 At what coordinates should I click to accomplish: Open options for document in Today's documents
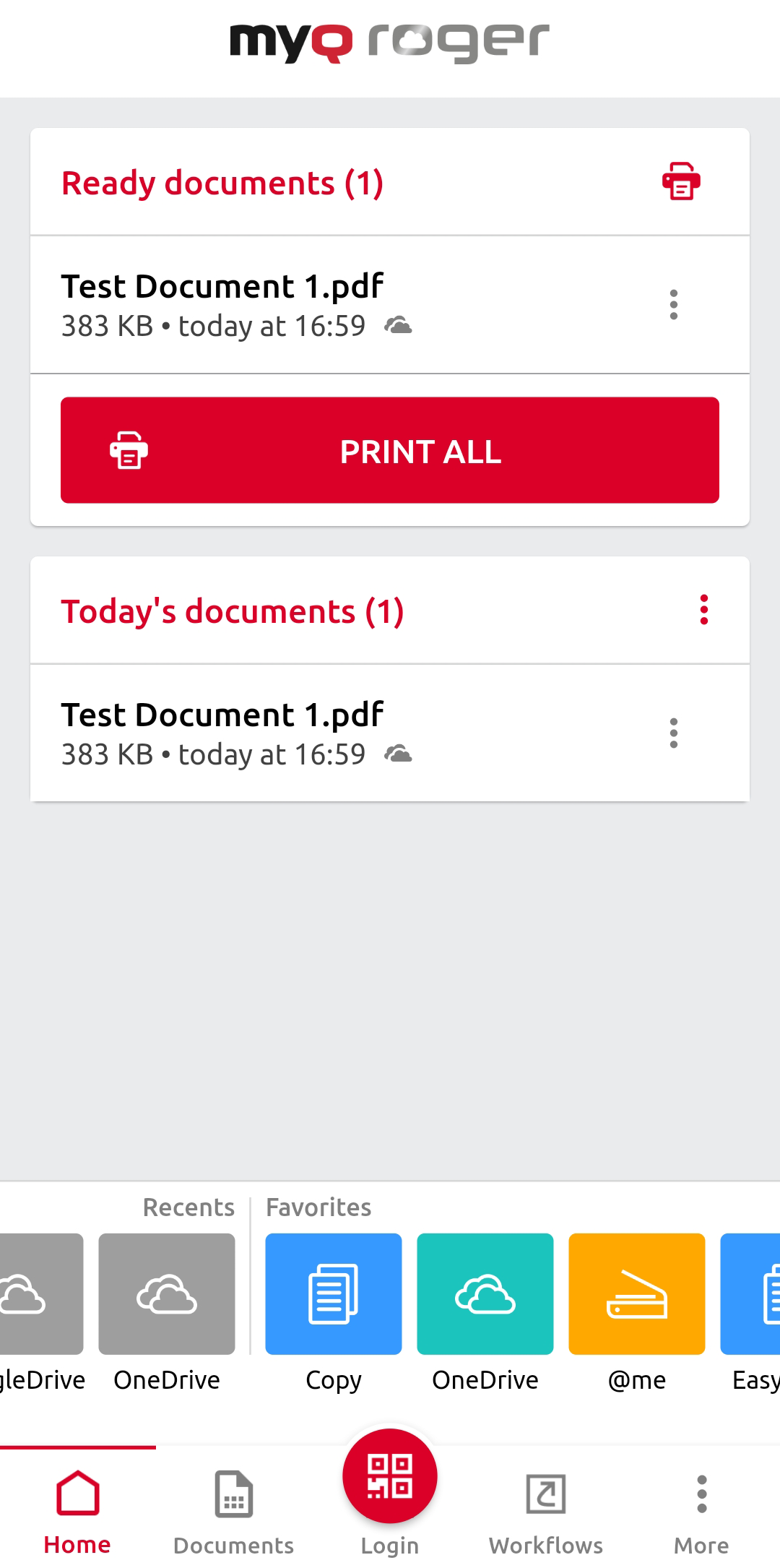click(x=673, y=733)
